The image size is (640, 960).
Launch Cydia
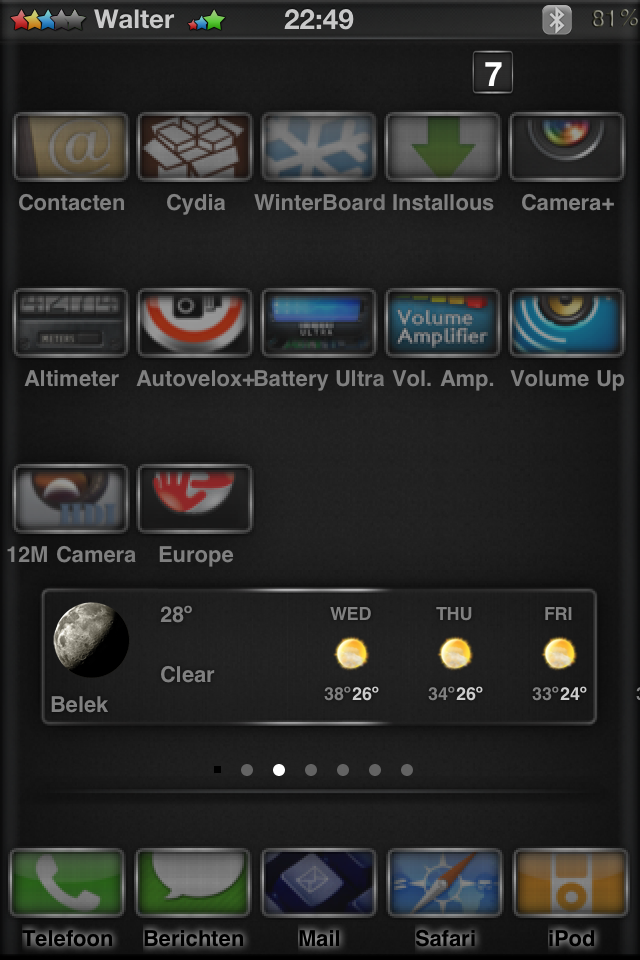pos(195,147)
